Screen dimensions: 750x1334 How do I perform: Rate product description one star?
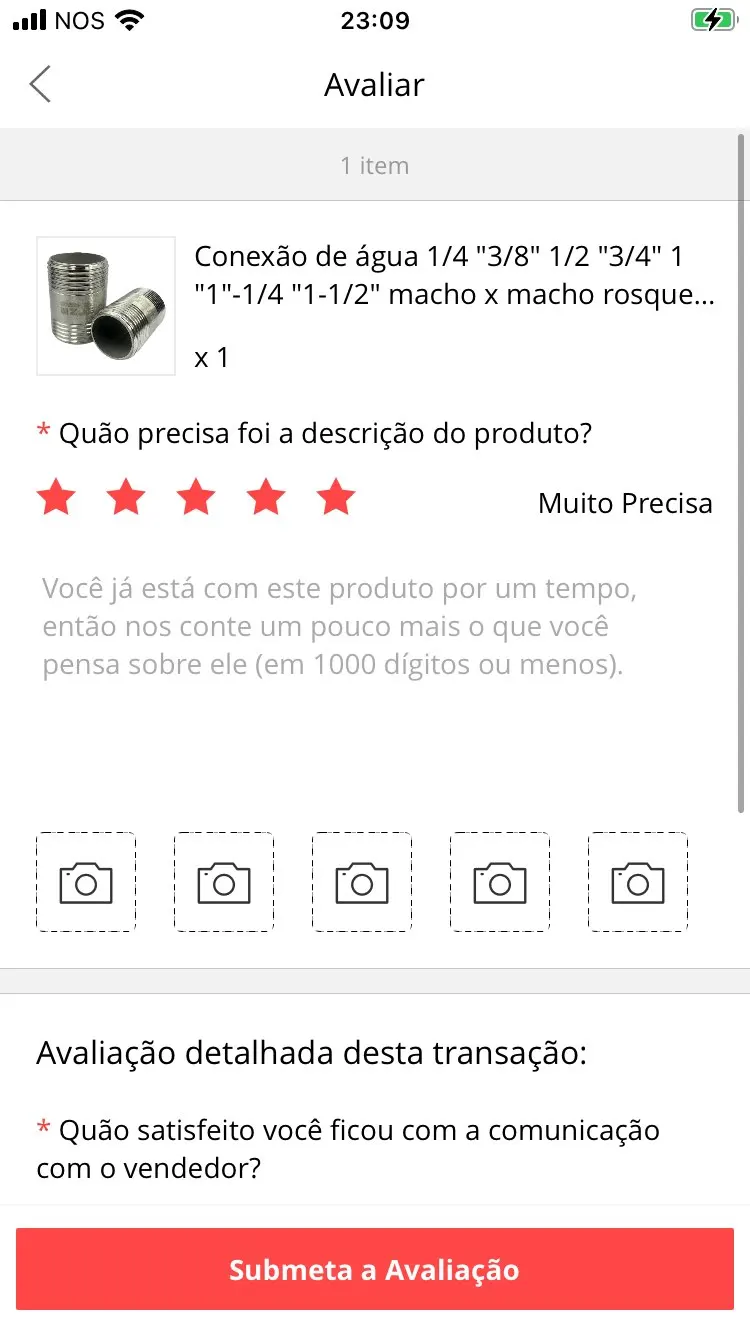56,497
